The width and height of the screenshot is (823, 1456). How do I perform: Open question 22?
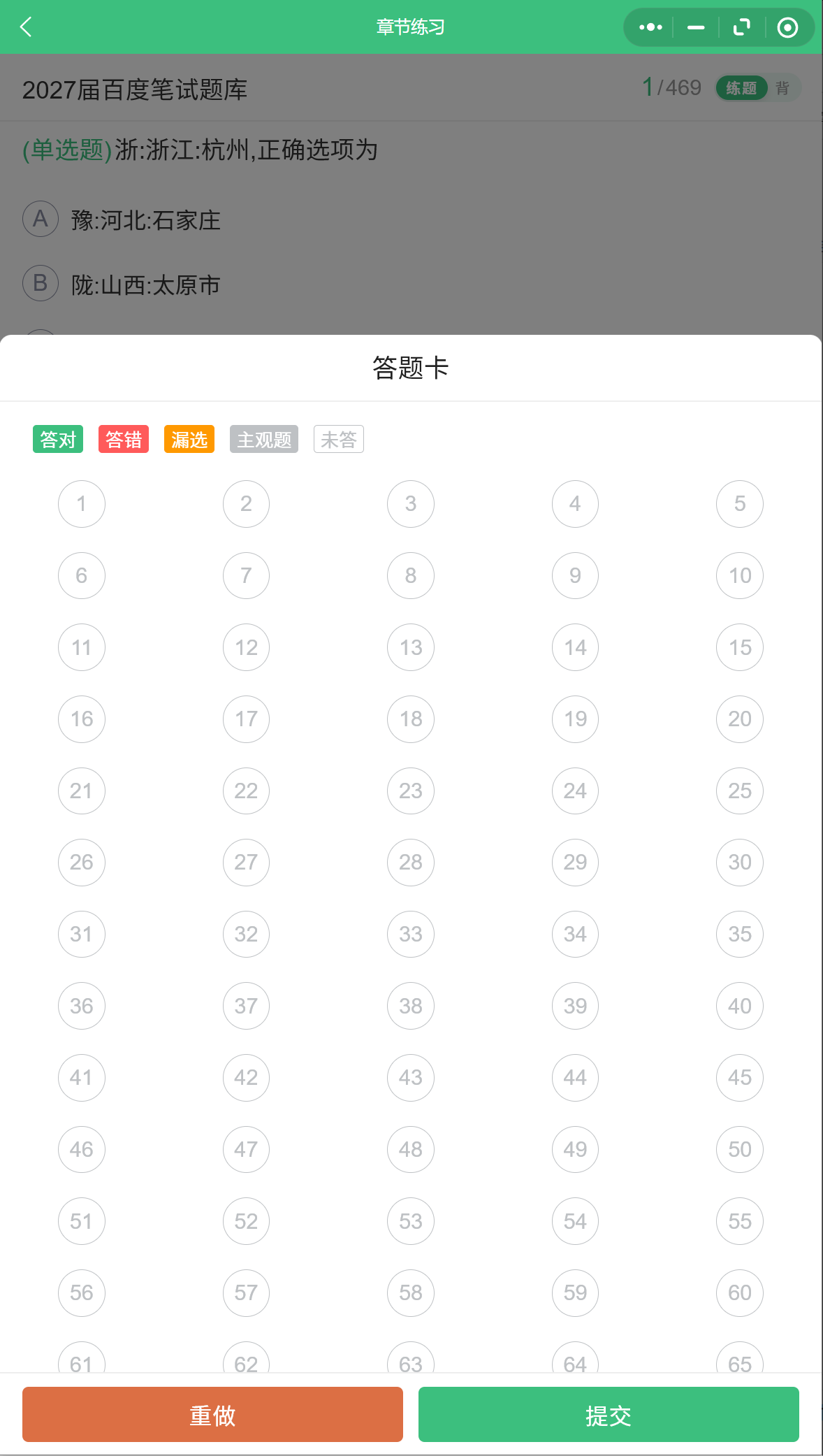coord(246,791)
